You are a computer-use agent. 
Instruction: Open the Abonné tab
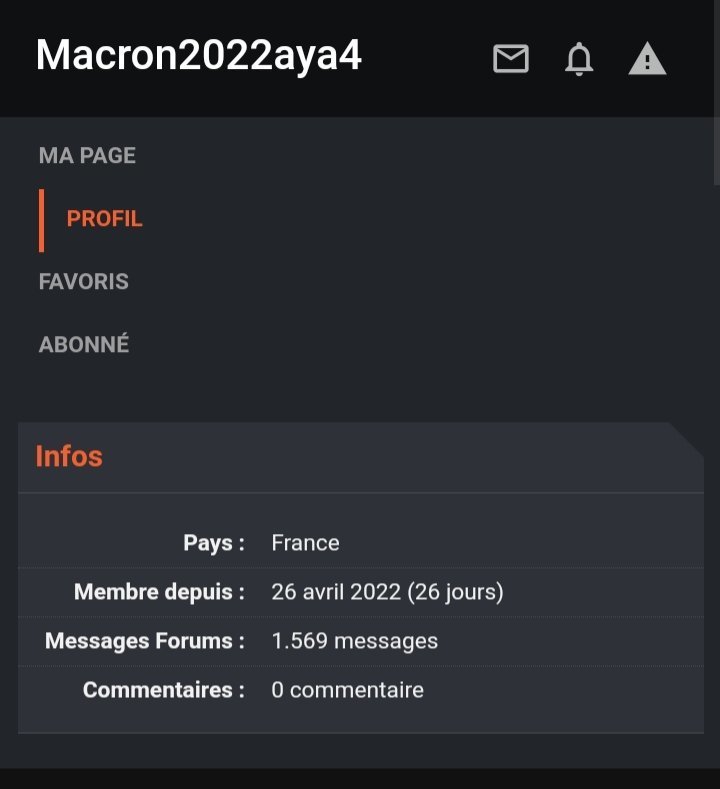[x=84, y=344]
